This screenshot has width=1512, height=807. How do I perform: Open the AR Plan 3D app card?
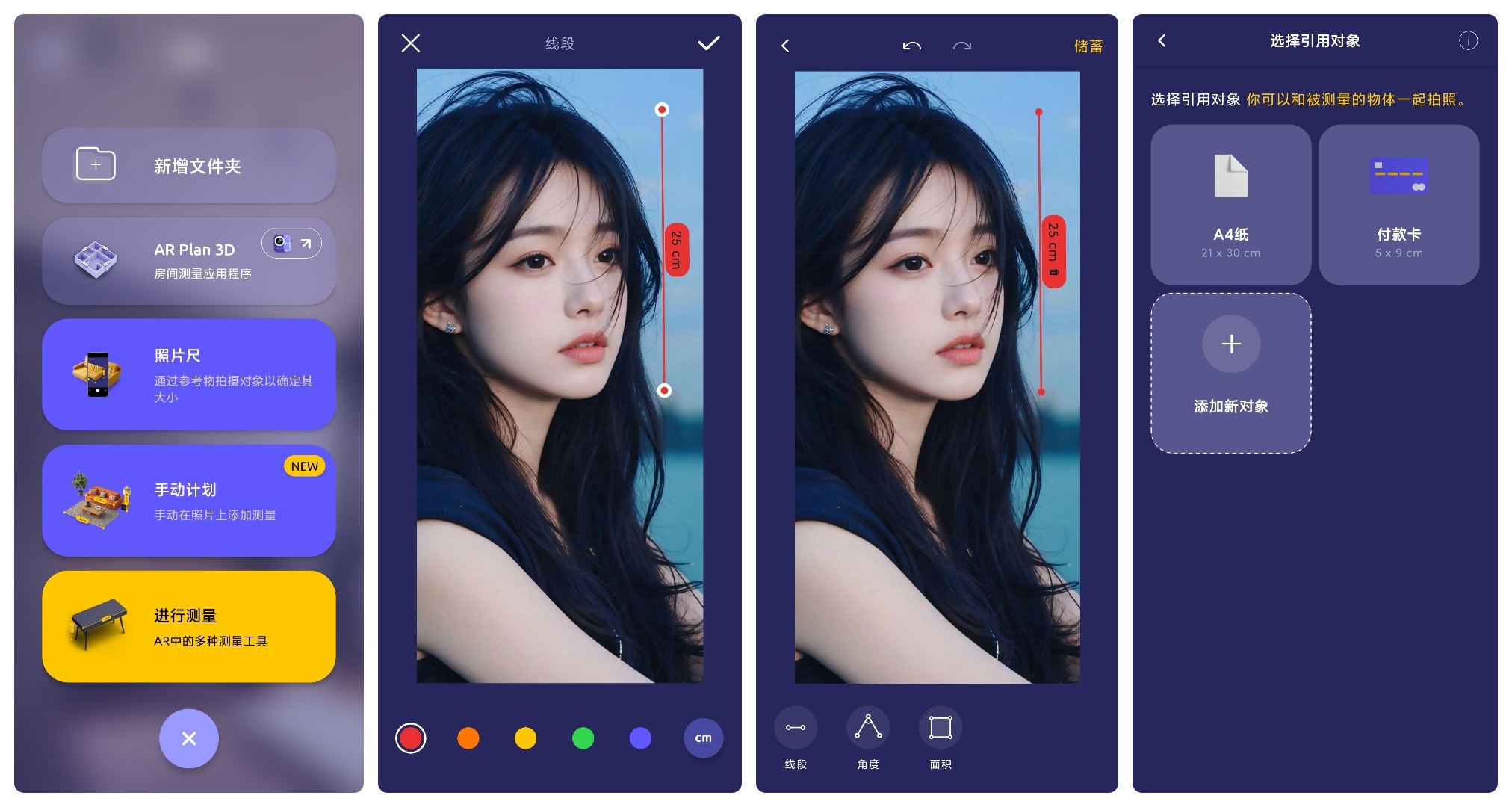[188, 261]
